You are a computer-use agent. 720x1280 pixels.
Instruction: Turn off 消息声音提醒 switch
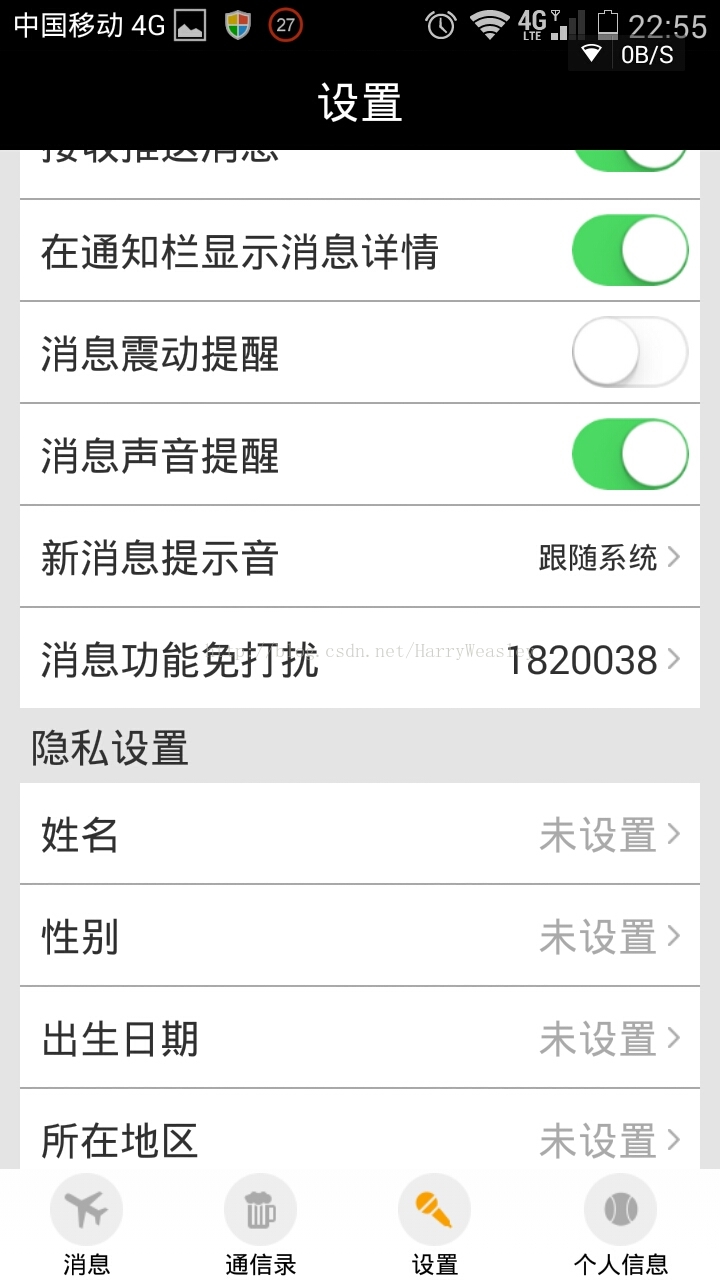tap(629, 454)
